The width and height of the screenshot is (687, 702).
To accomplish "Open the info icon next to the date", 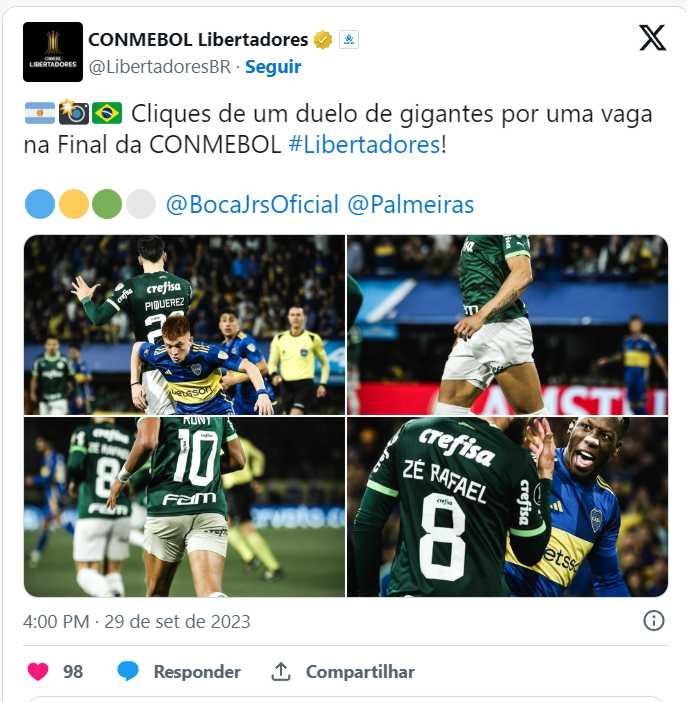I will [x=653, y=621].
